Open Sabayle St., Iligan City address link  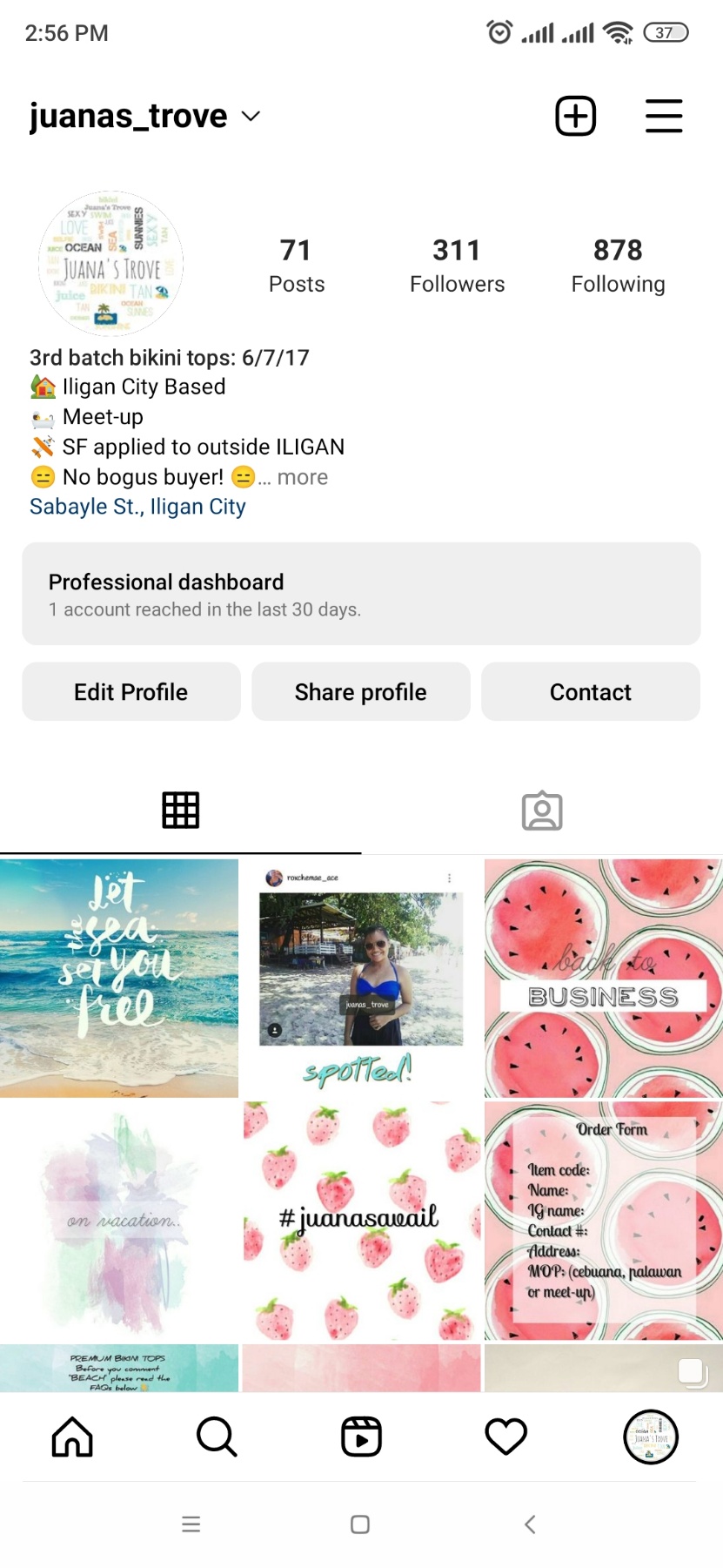(137, 507)
